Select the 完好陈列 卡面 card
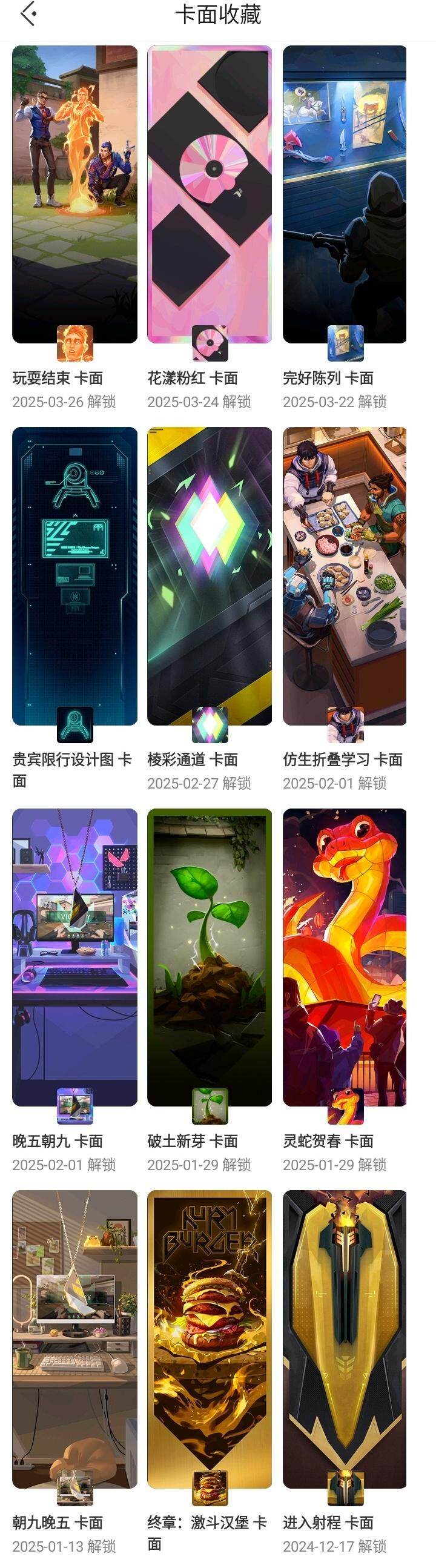Screen dimensions: 436x1568 tap(345, 195)
